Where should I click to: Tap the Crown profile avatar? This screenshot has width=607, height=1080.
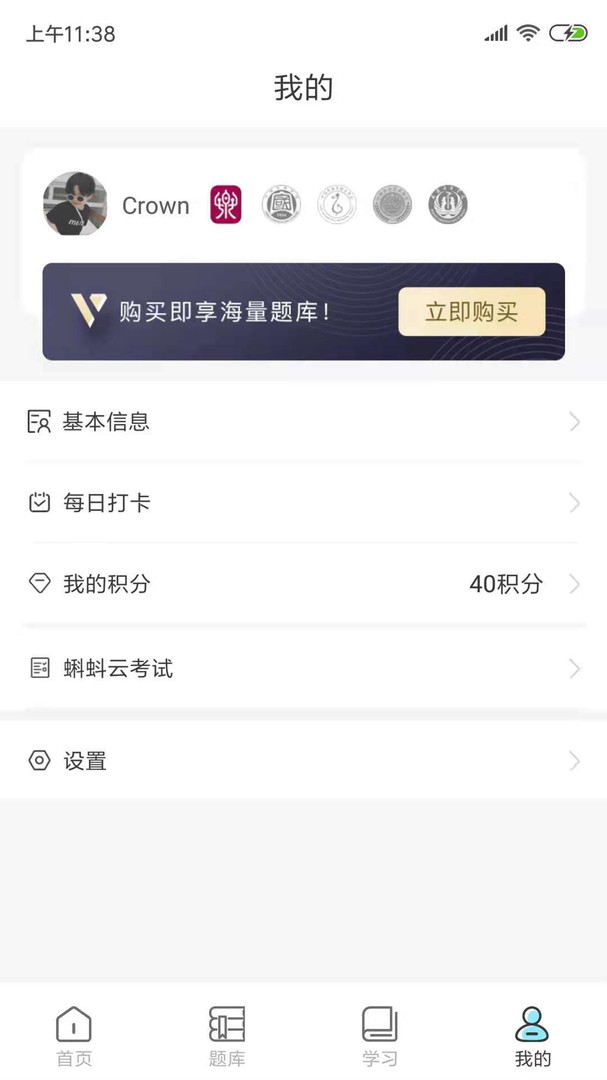pos(75,204)
